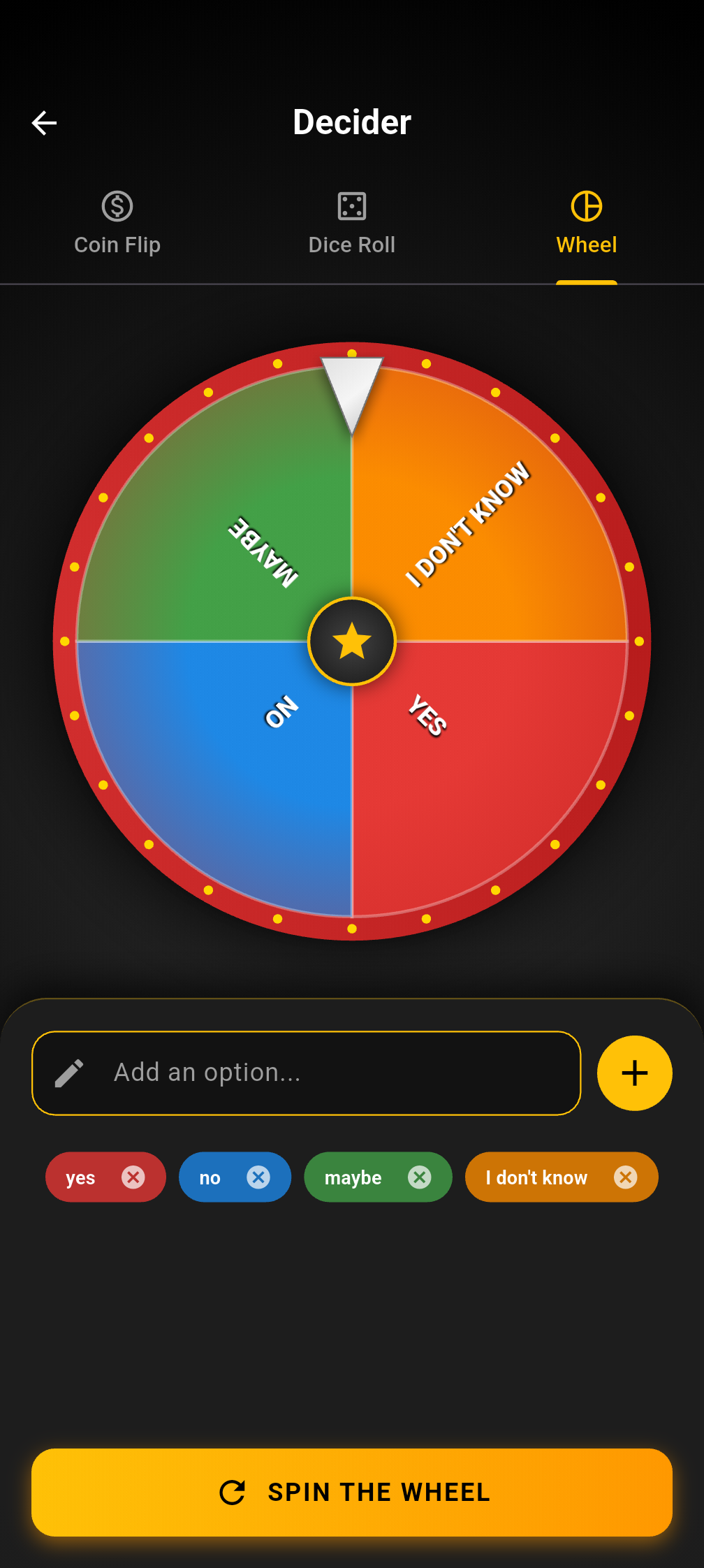Tap the star at the wheel center
The width and height of the screenshot is (704, 1568).
coord(351,641)
